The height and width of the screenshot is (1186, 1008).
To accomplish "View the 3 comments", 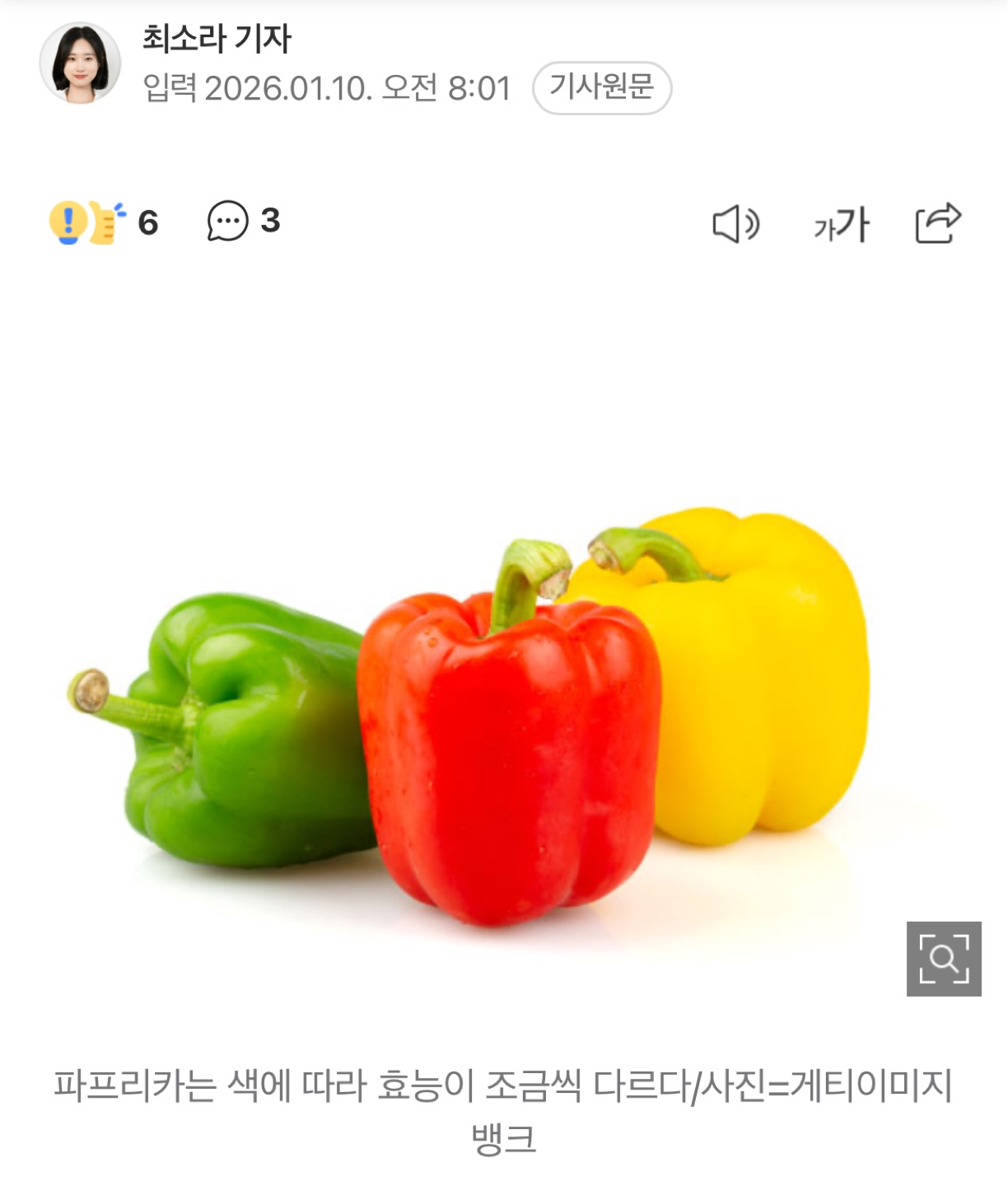I will [243, 222].
